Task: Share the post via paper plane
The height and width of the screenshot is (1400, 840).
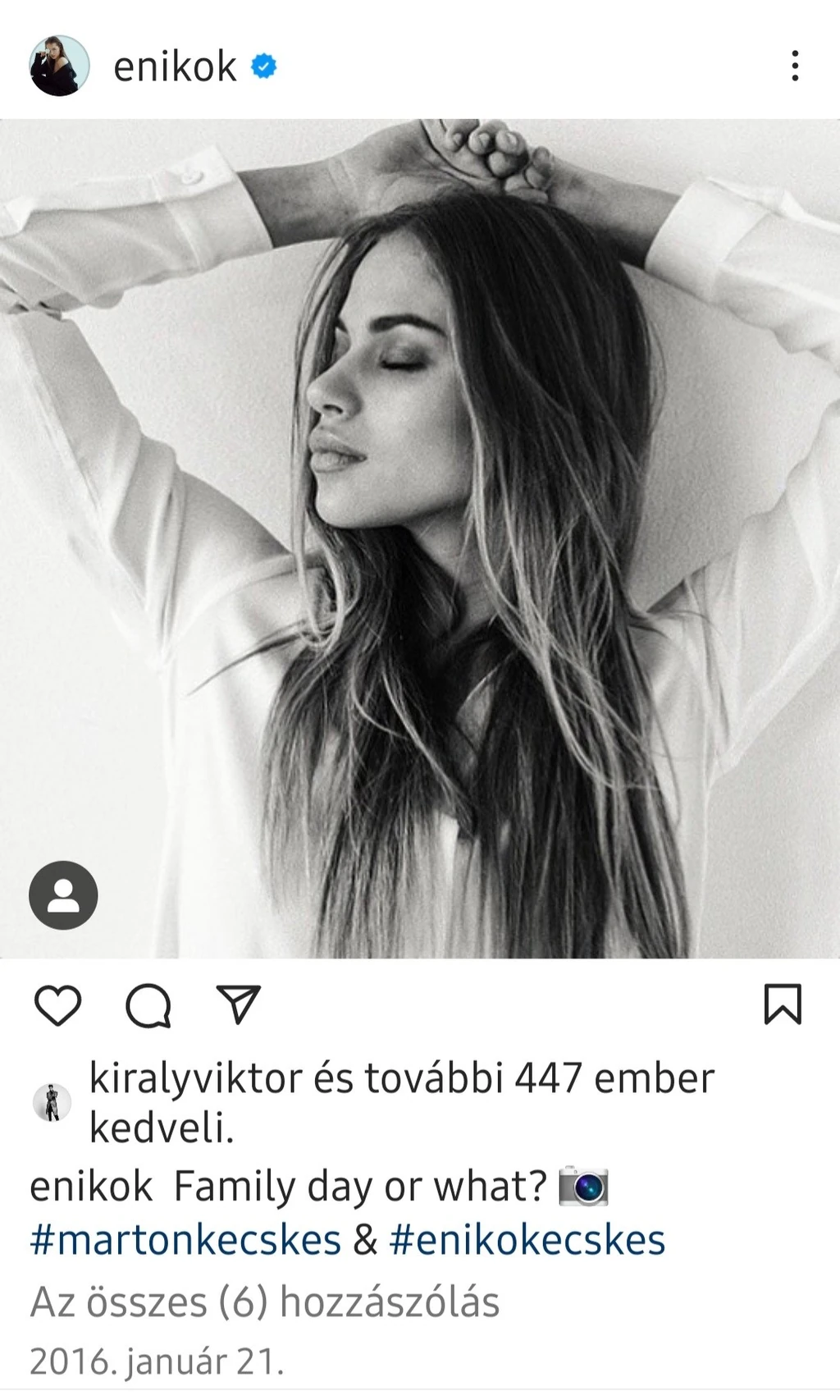Action: (238, 1004)
